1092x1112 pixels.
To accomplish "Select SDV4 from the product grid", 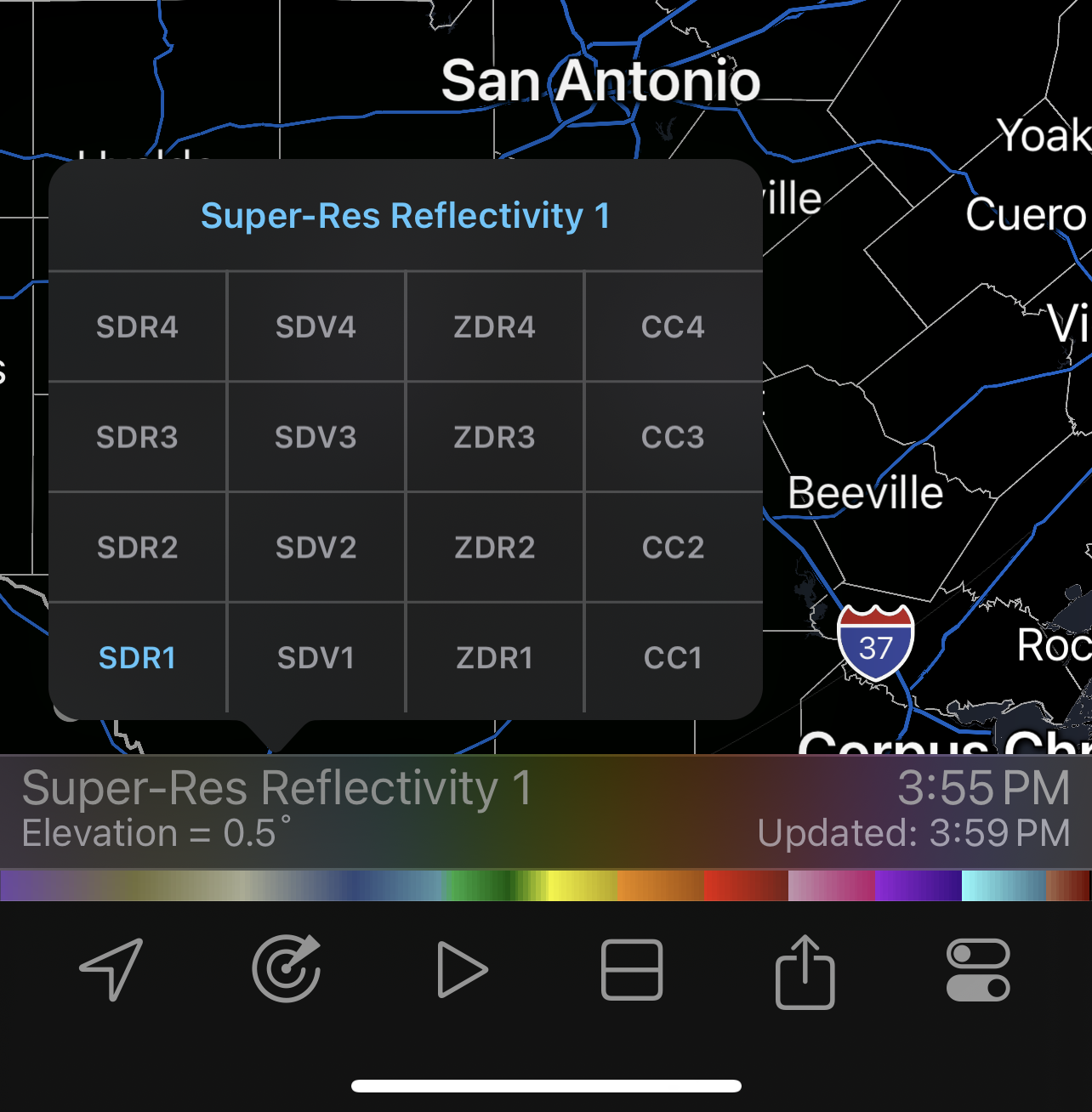I will coord(316,326).
